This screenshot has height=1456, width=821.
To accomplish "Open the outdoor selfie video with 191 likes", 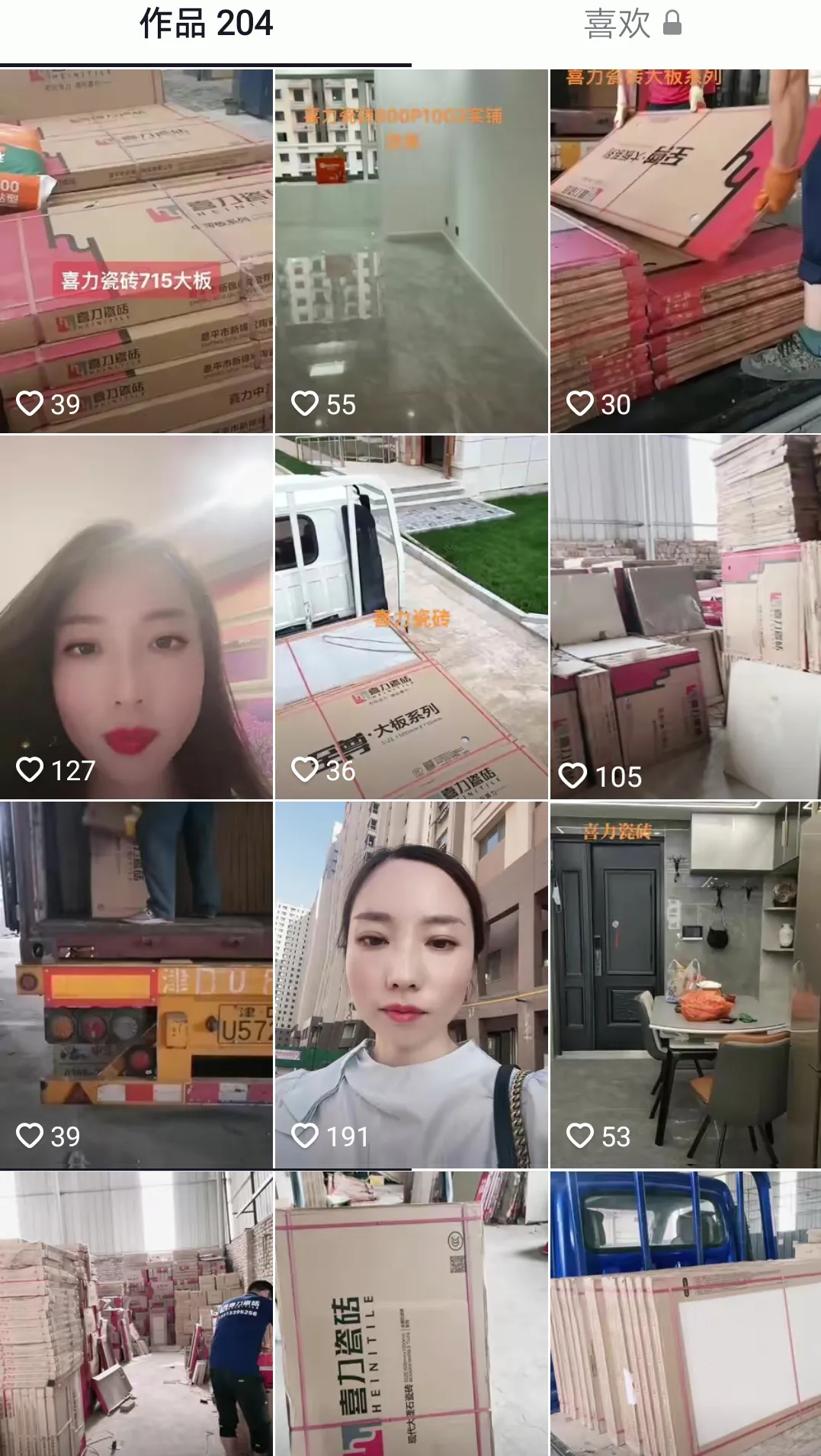I will pos(411,984).
